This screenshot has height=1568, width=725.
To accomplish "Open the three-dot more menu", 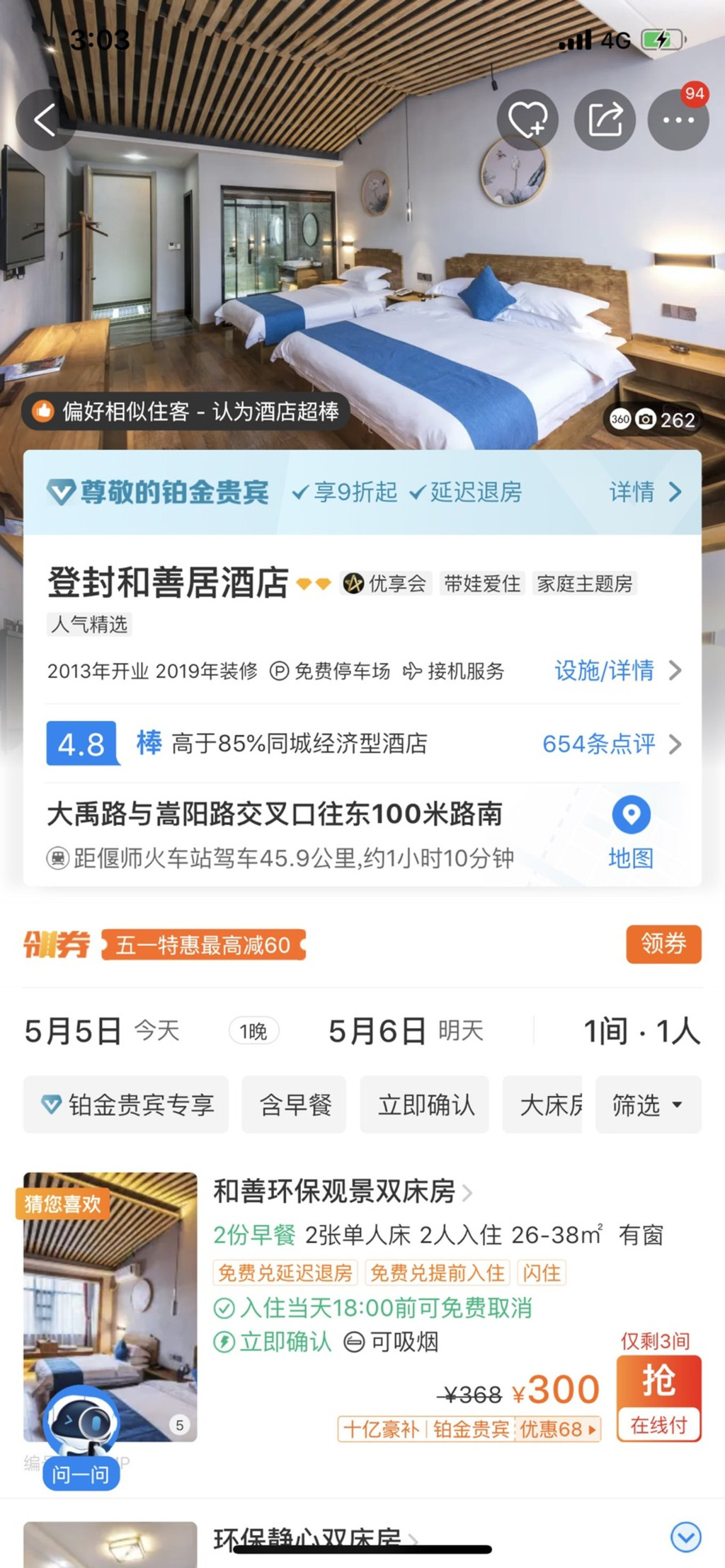I will 678,120.
